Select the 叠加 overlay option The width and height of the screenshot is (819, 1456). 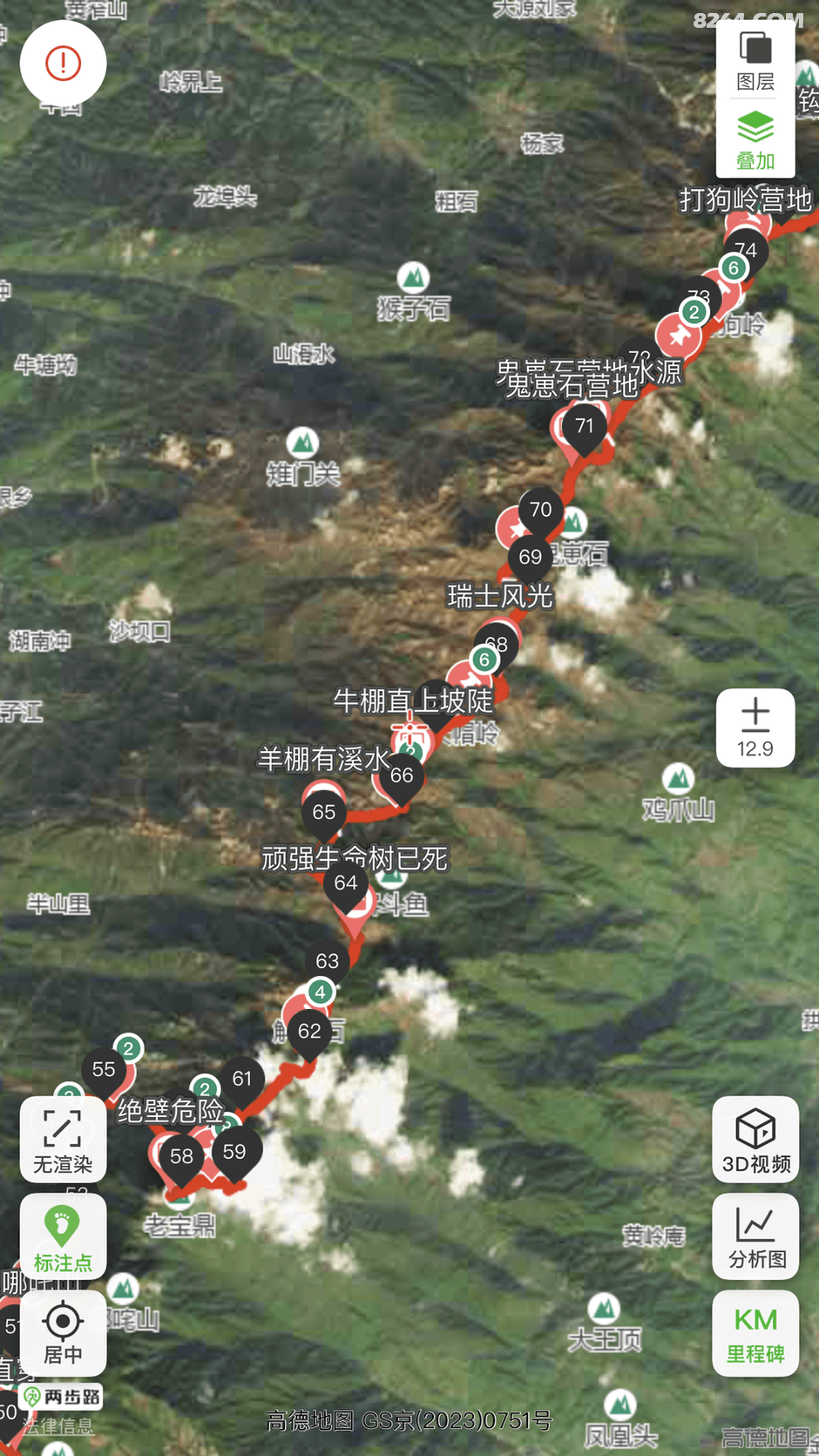pyautogui.click(x=755, y=141)
